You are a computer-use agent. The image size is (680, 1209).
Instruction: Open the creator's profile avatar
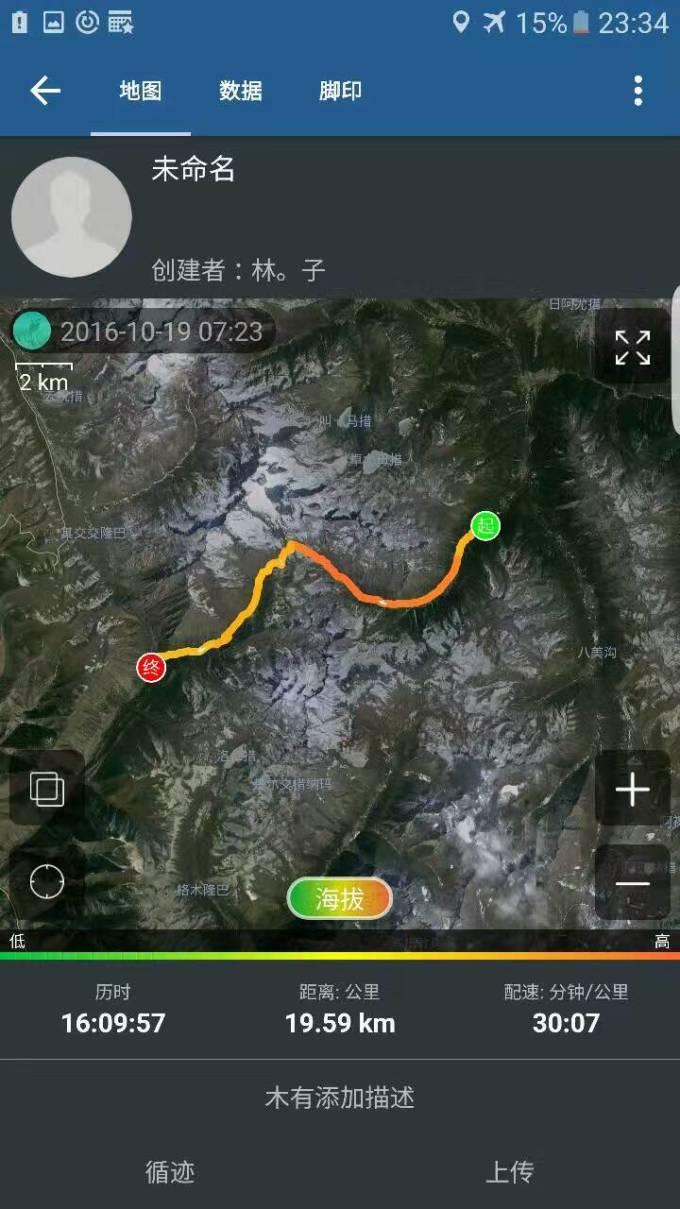click(x=72, y=217)
